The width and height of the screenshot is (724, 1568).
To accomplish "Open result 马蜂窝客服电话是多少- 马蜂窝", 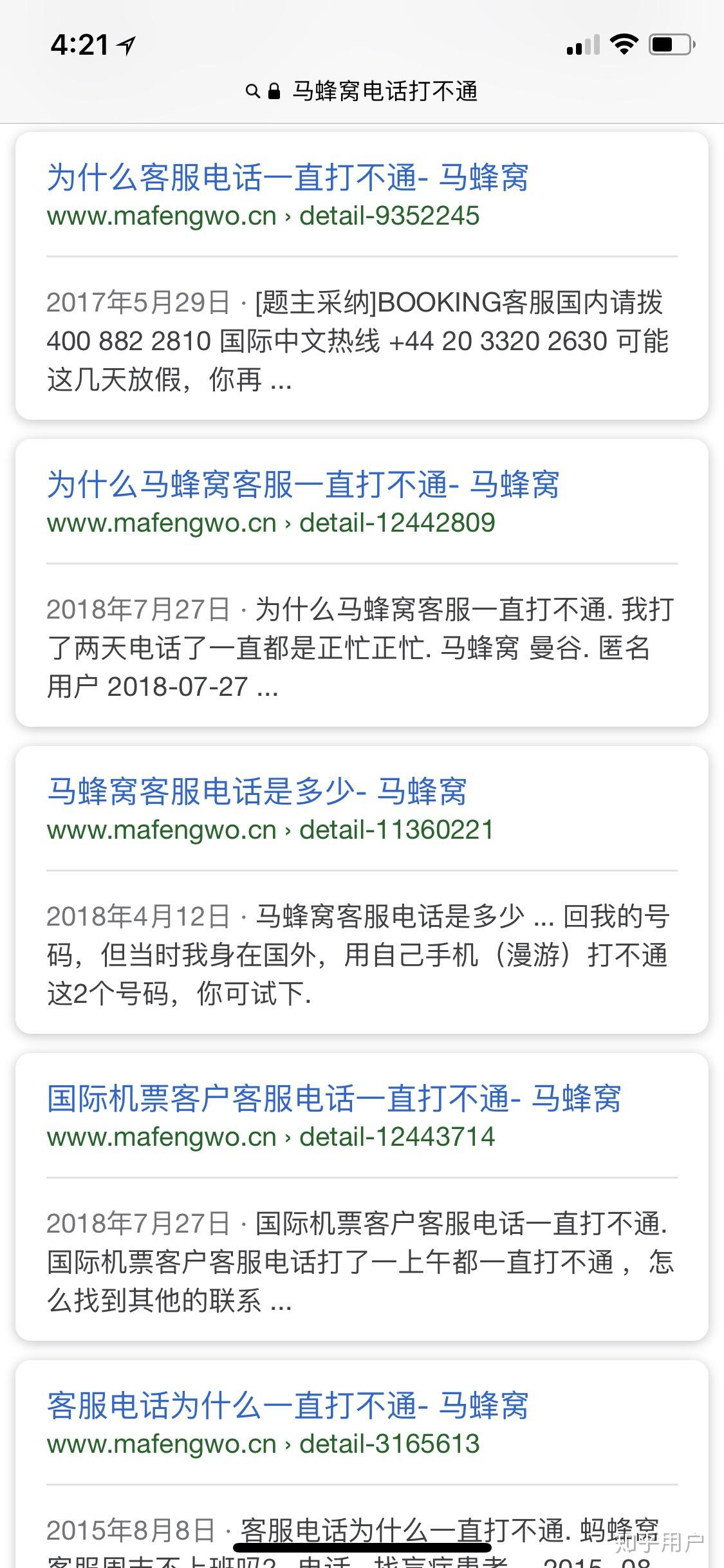I will pyautogui.click(x=256, y=792).
